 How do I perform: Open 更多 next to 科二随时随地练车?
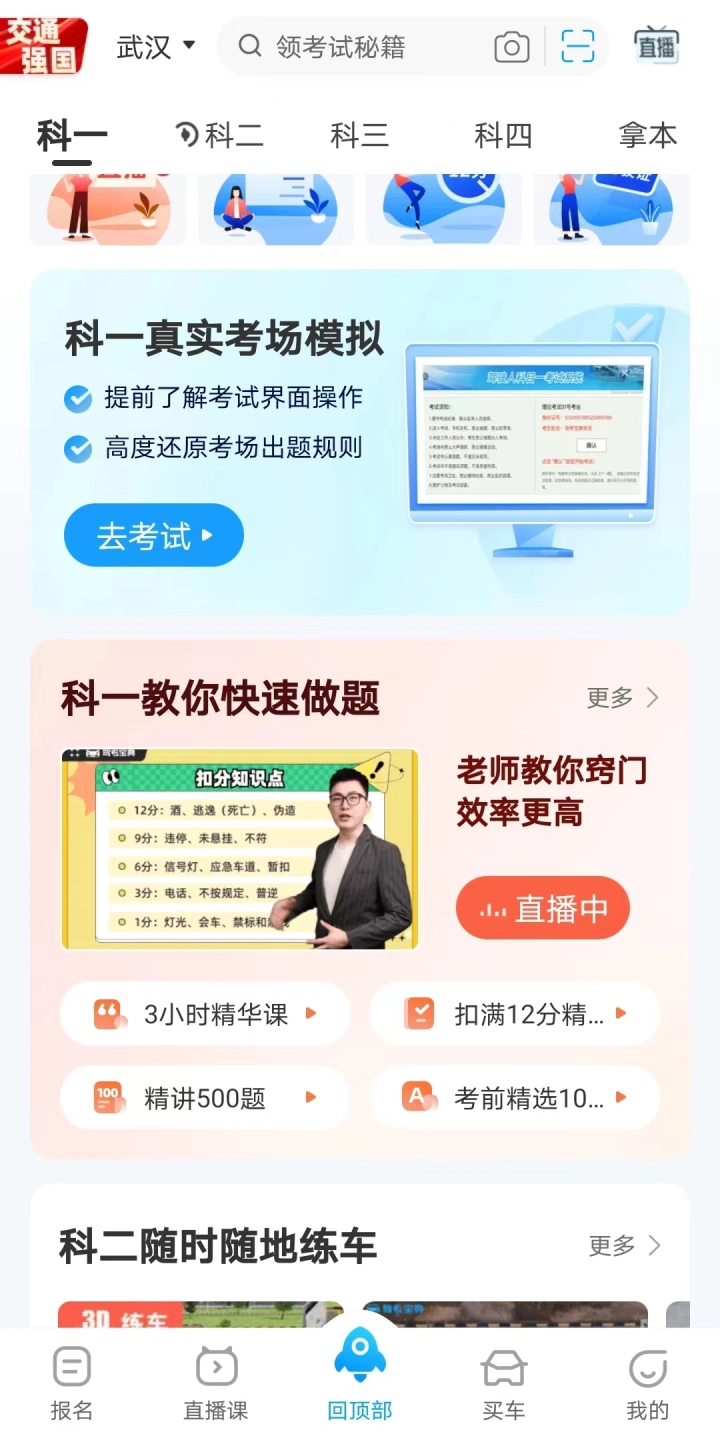tap(625, 1245)
